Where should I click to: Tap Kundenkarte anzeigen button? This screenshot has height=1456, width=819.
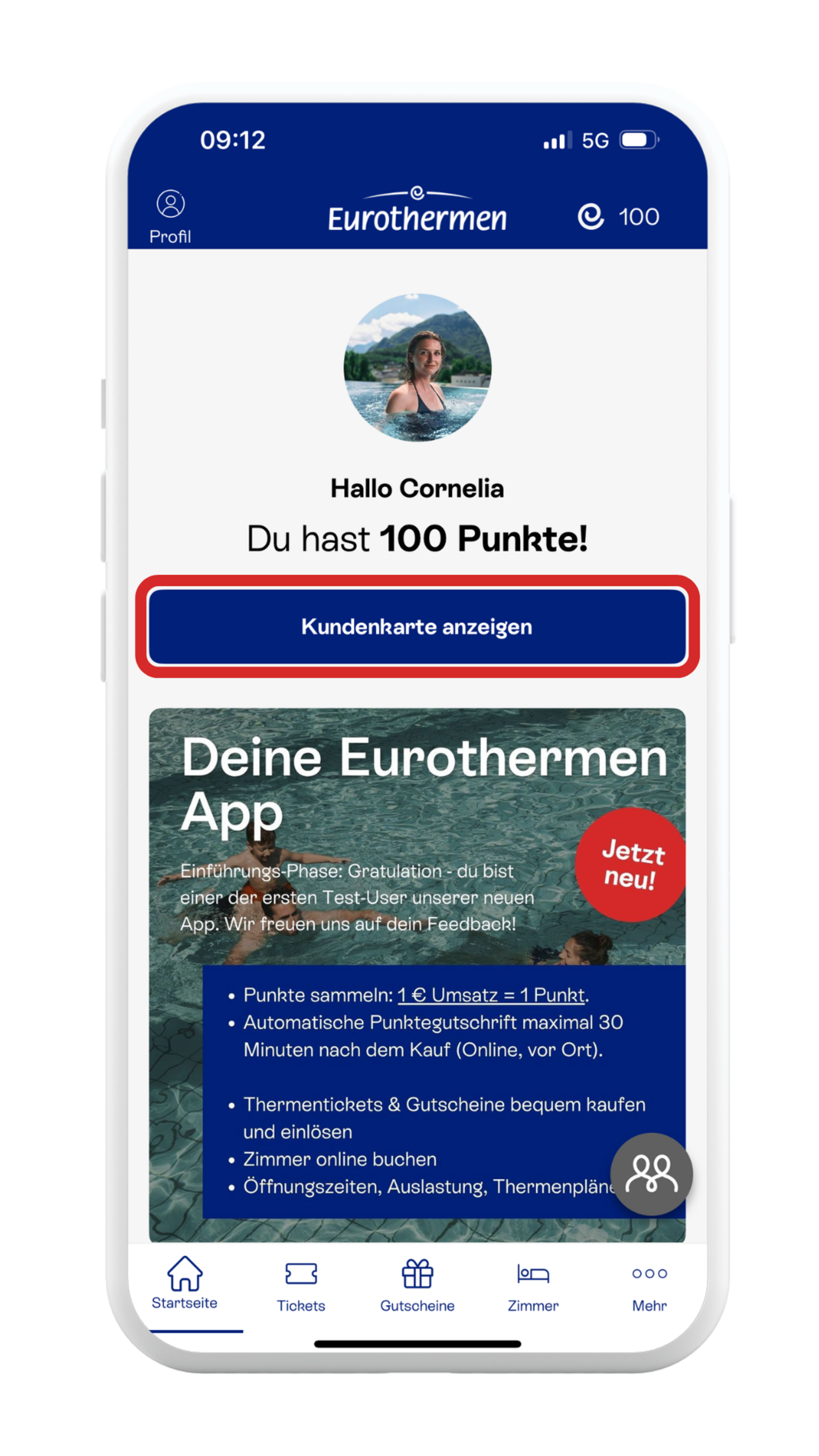click(x=417, y=626)
